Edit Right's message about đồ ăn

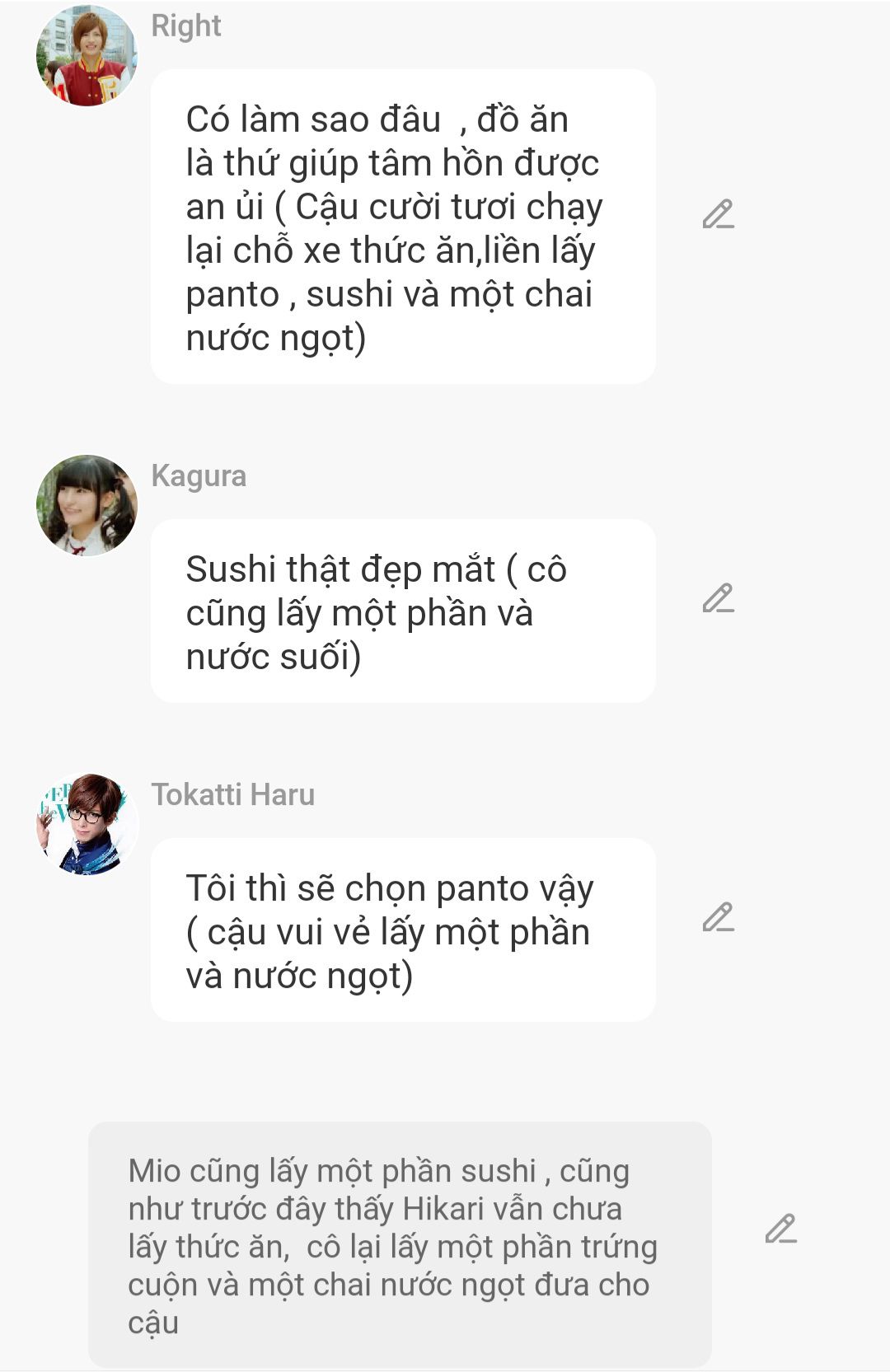pos(718,214)
